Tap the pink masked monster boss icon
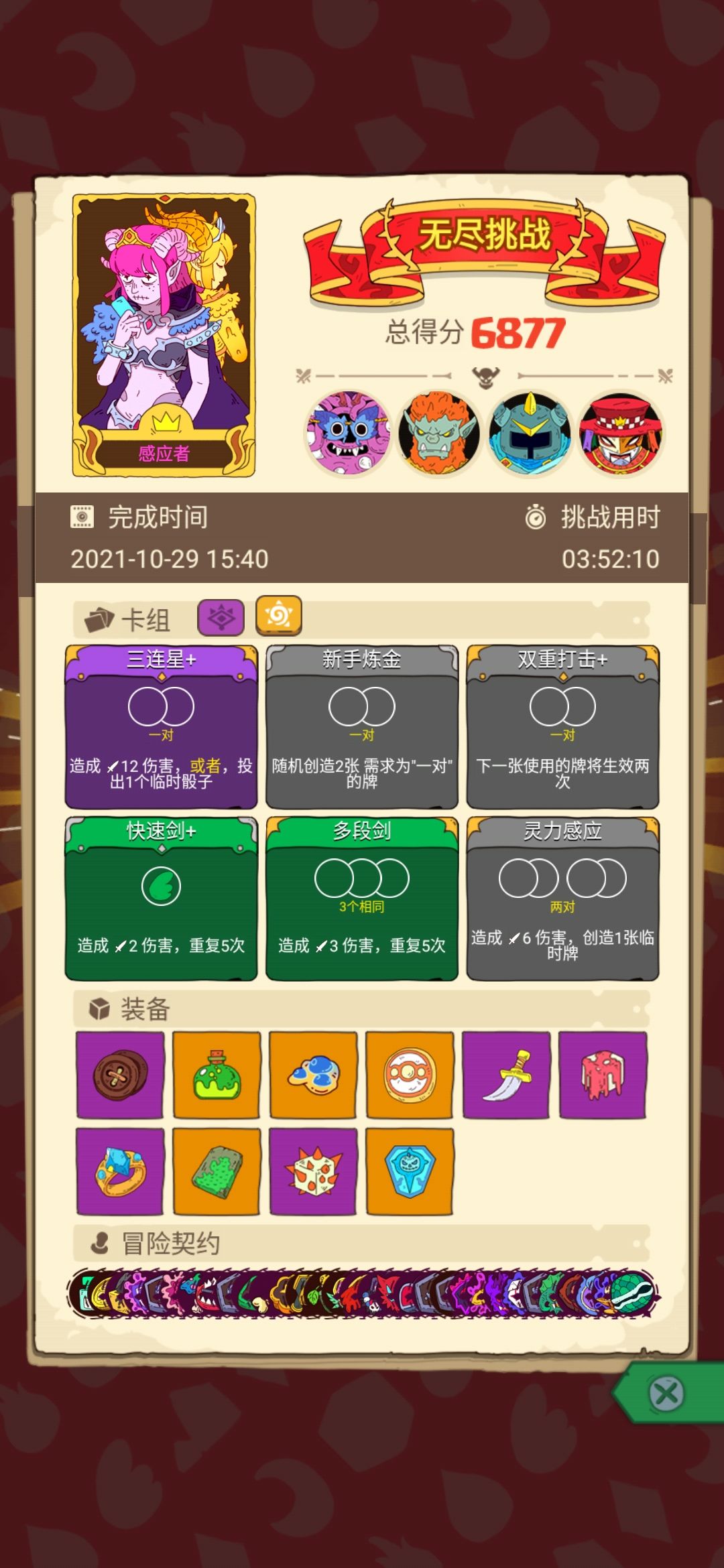Image resolution: width=724 pixels, height=1568 pixels. point(348,433)
